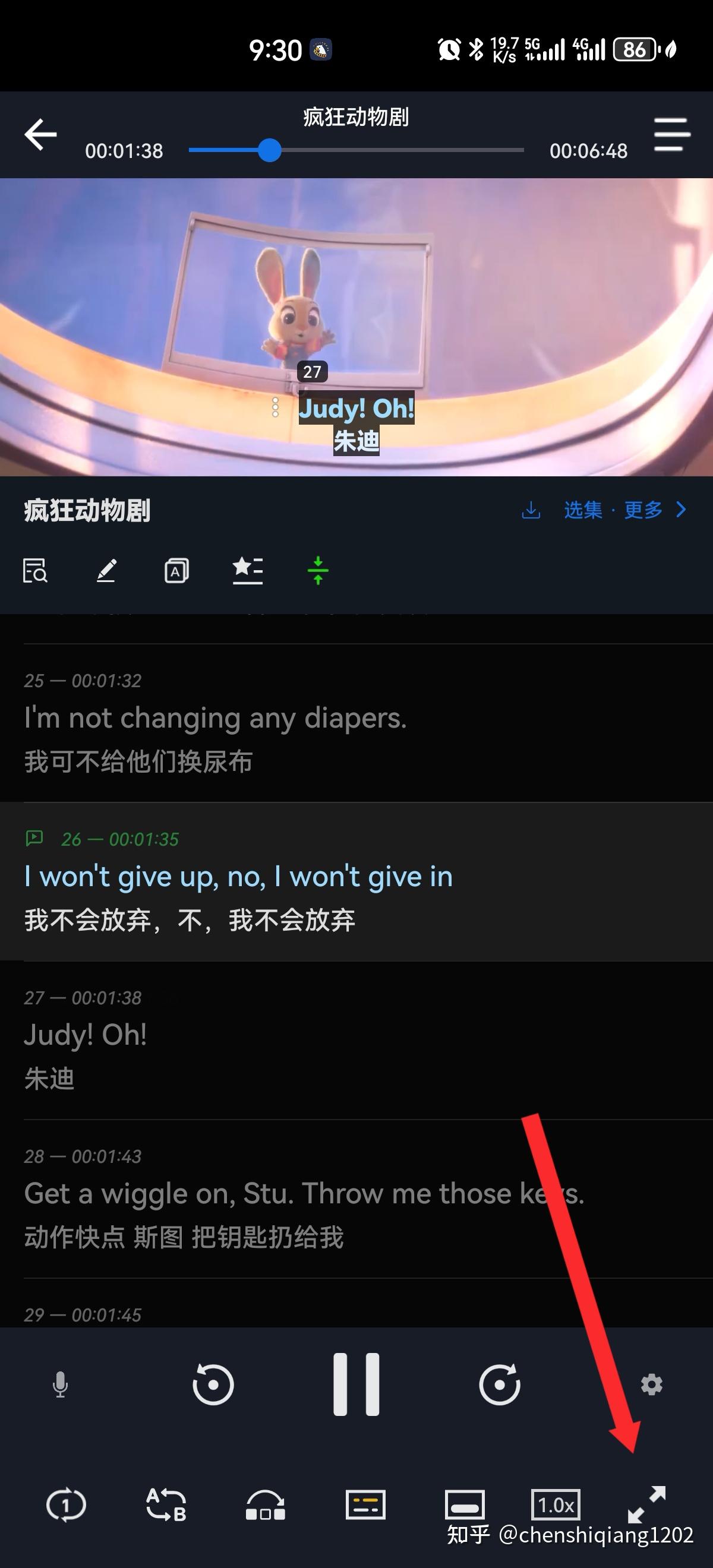
Task: Download this episode
Action: [531, 510]
